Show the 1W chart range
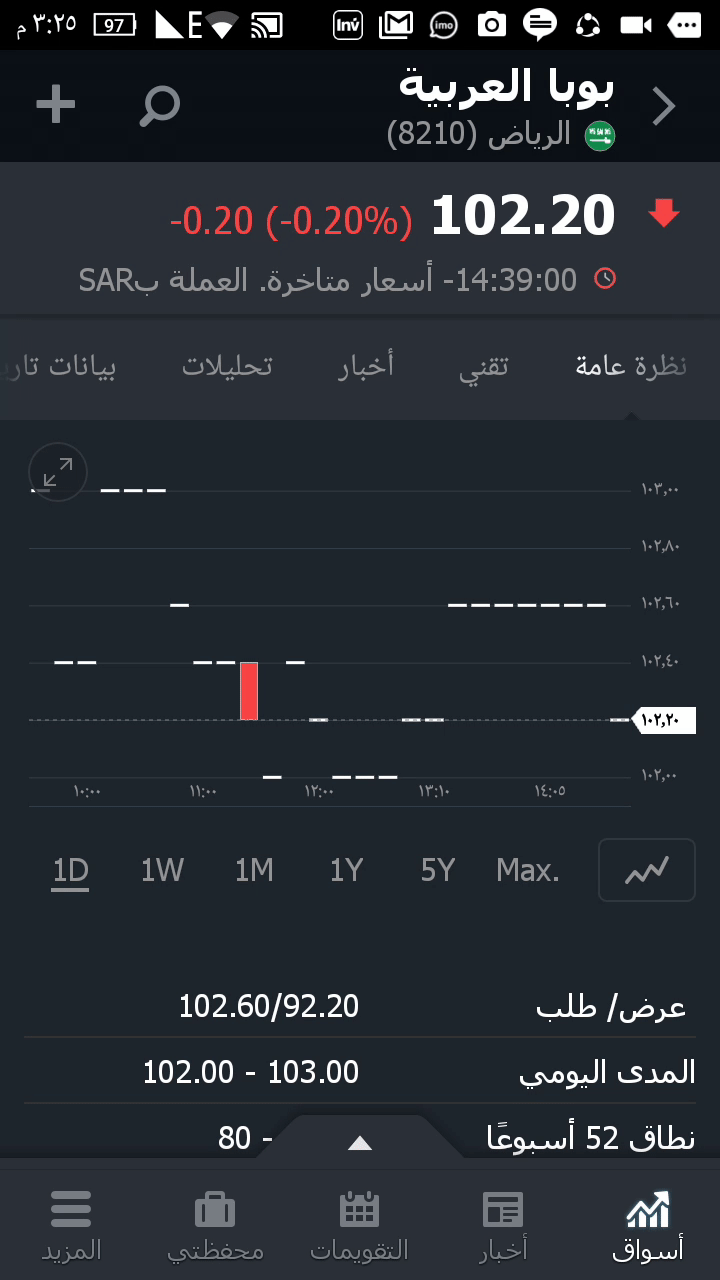The image size is (720, 1280). [162, 871]
